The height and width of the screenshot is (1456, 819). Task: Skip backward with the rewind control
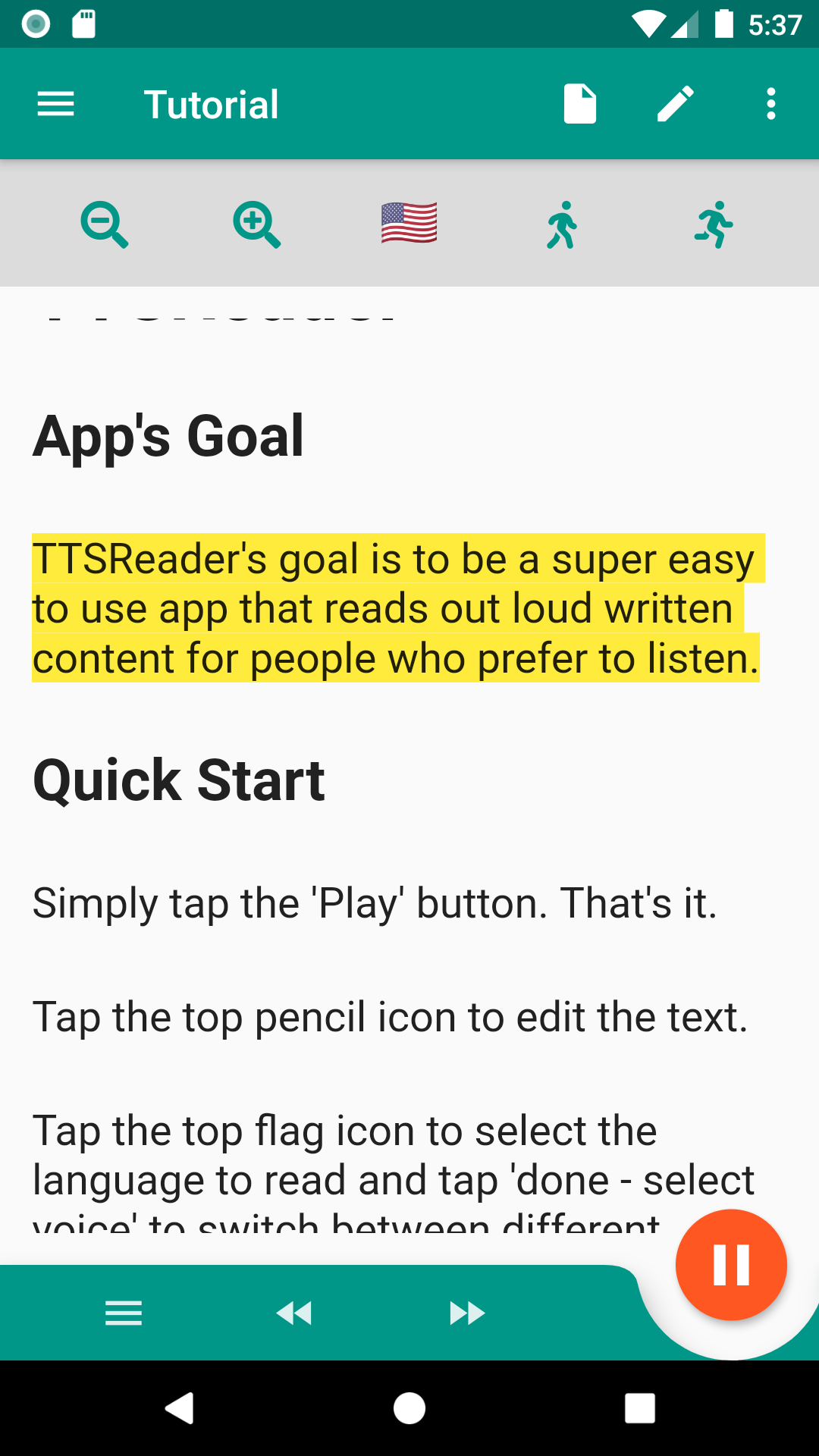296,1313
